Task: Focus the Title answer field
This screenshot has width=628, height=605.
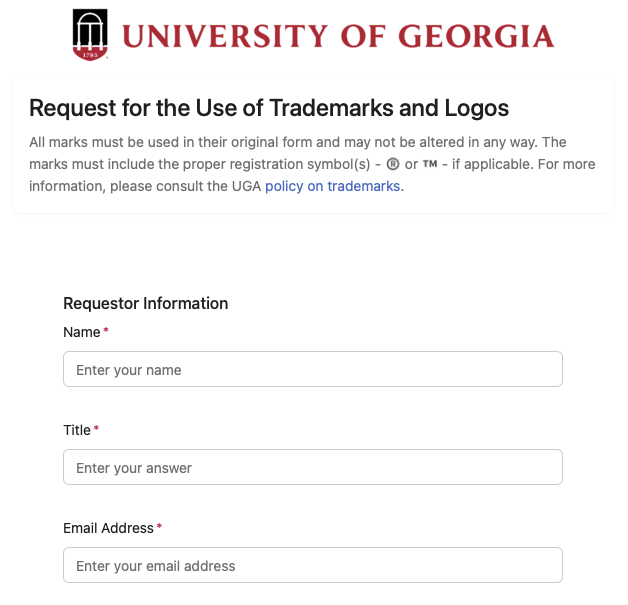Action: click(312, 467)
